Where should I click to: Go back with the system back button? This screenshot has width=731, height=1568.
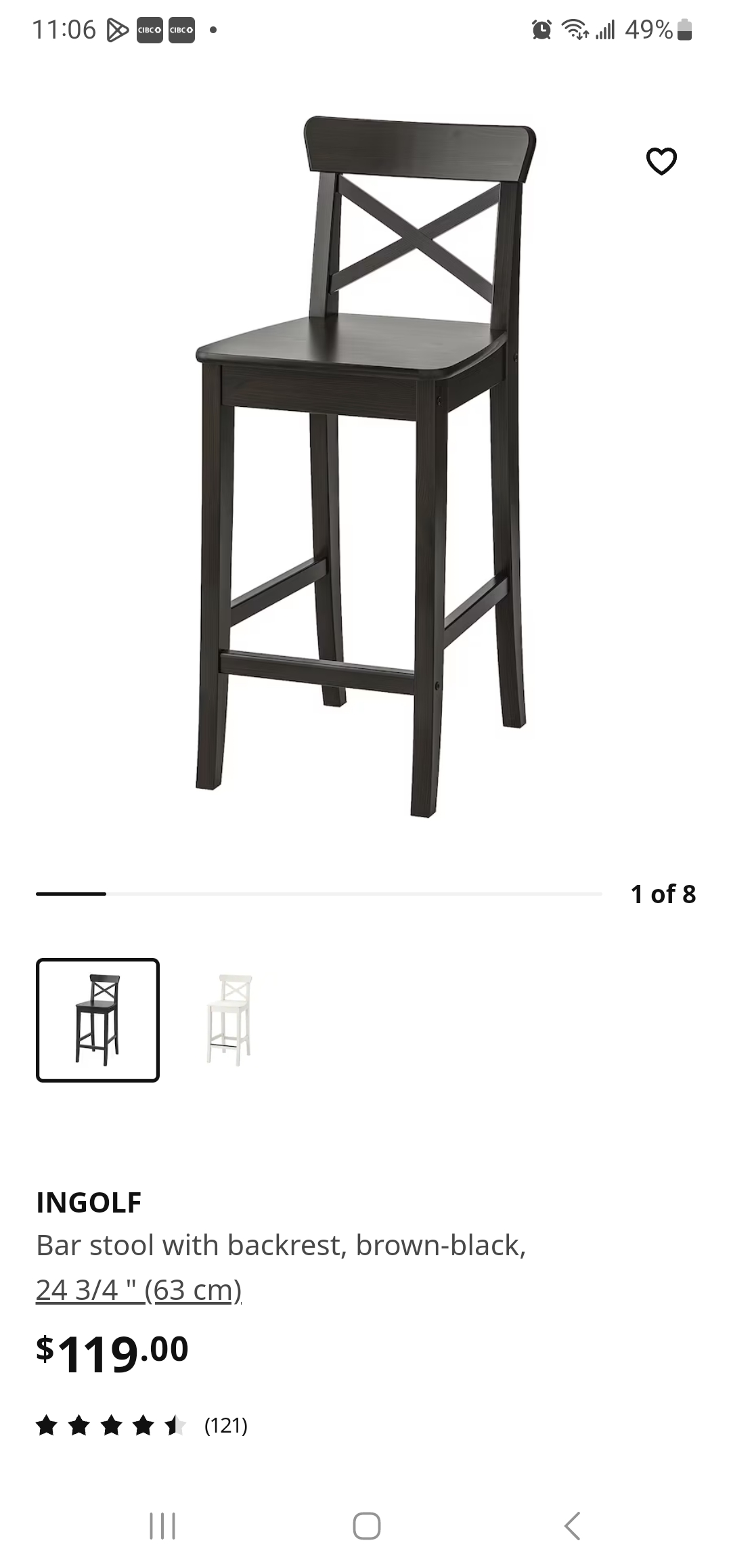pyautogui.click(x=572, y=1526)
